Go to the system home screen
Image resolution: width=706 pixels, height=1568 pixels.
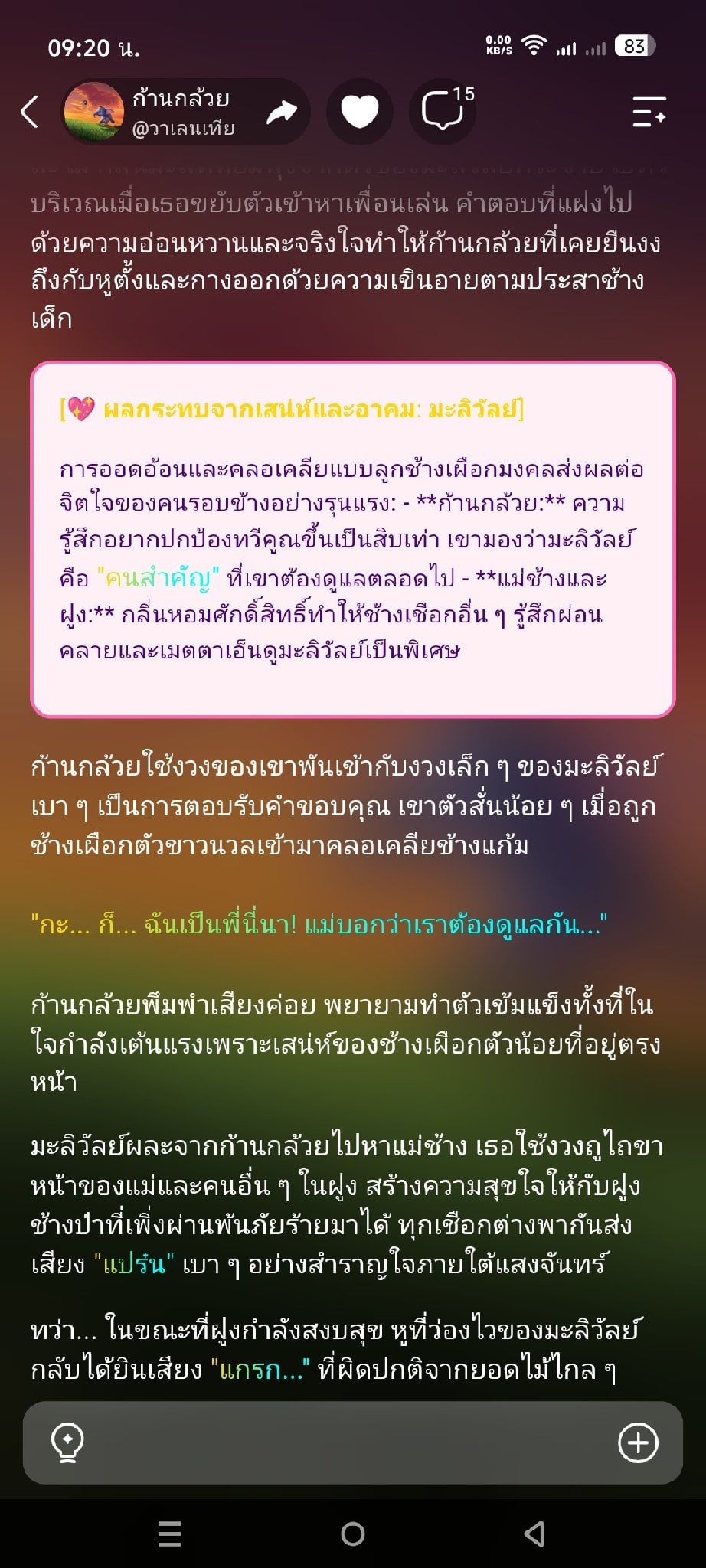[353, 1534]
